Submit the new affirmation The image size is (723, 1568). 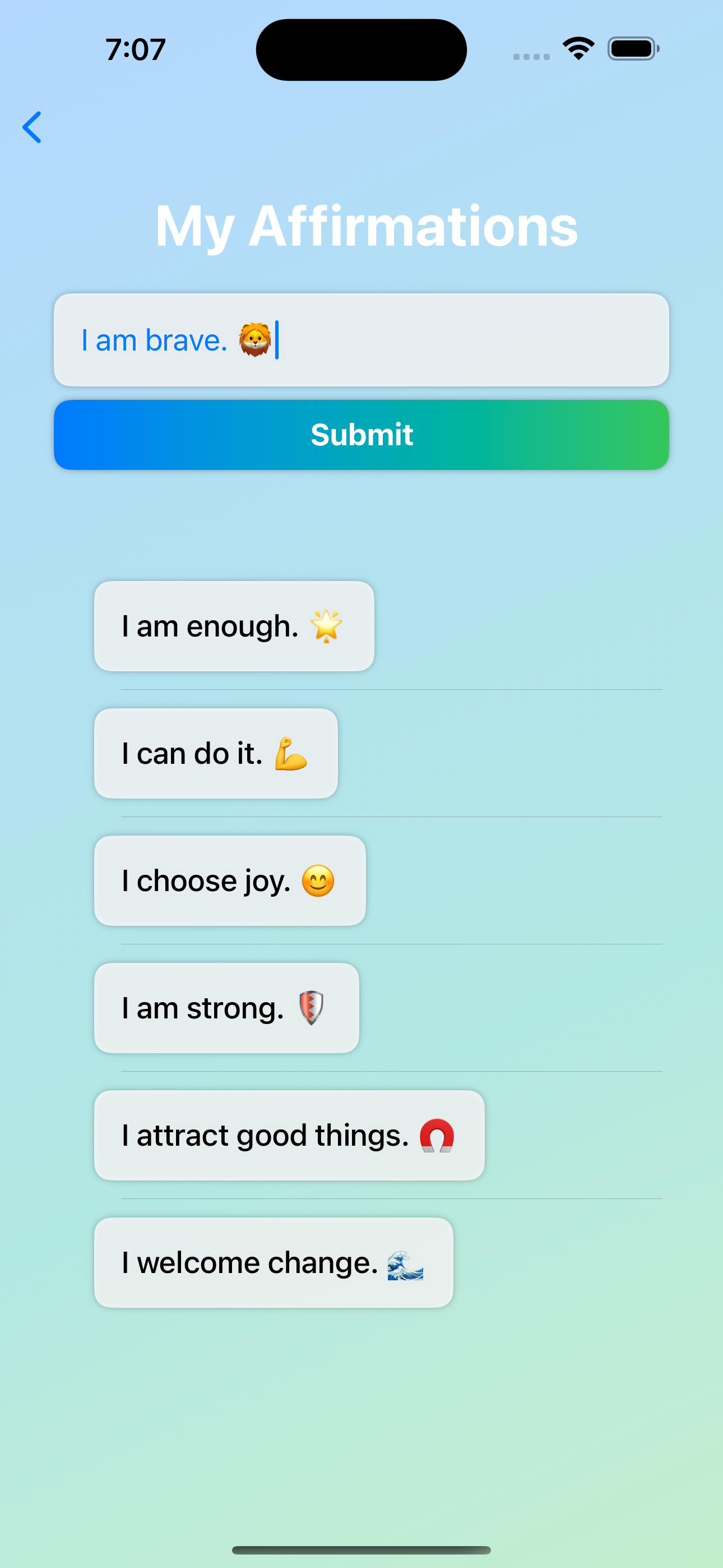click(x=361, y=435)
